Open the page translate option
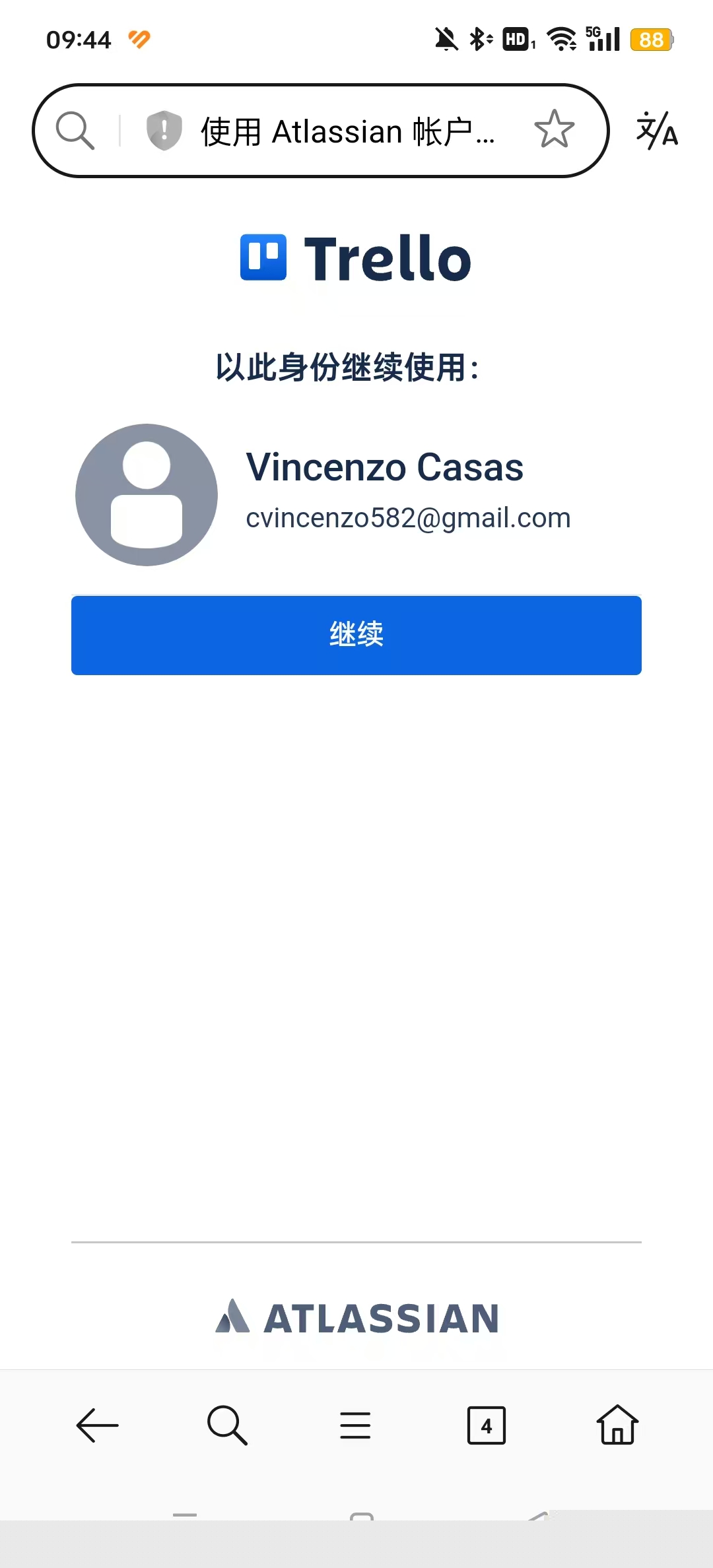The height and width of the screenshot is (1568, 713). click(657, 130)
